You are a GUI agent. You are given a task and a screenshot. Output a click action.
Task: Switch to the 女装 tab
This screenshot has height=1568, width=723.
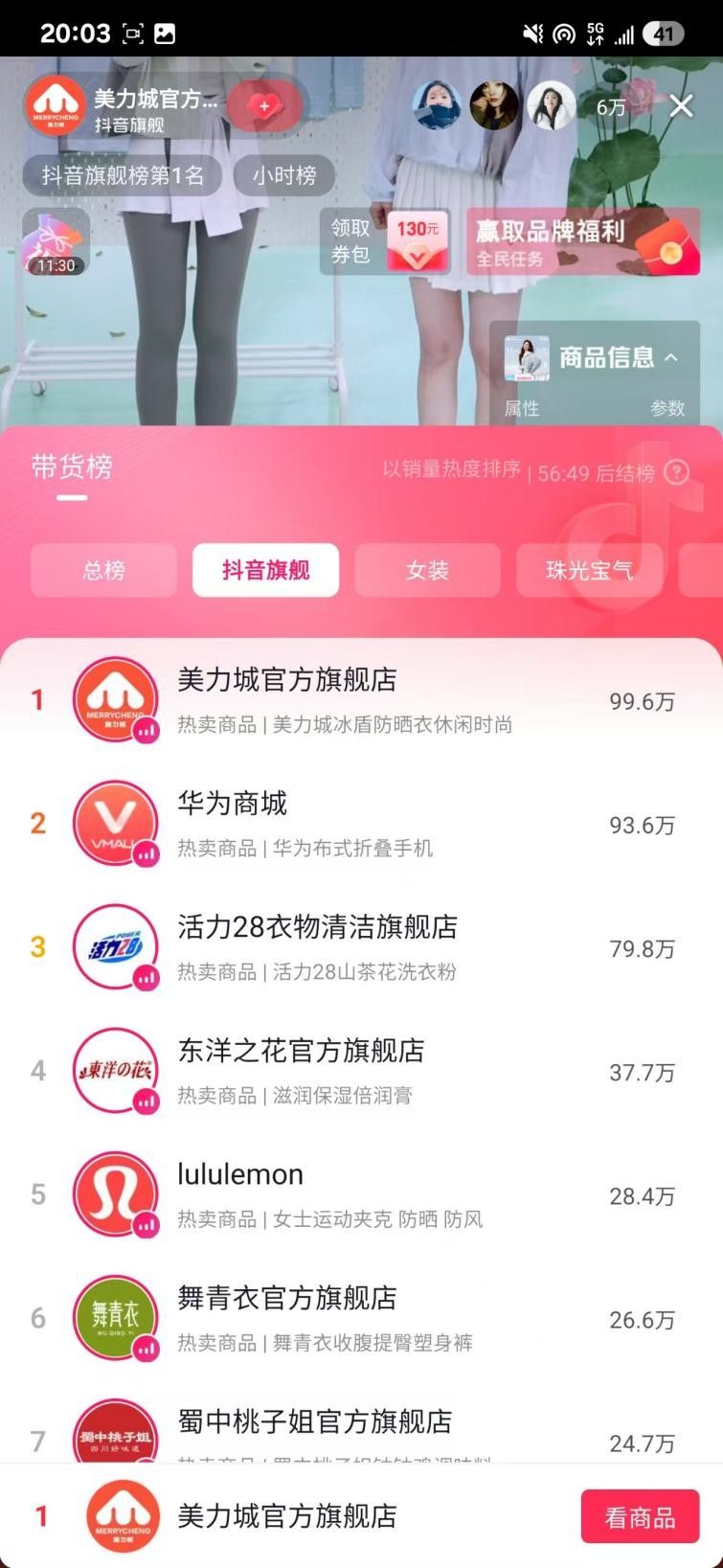(427, 571)
